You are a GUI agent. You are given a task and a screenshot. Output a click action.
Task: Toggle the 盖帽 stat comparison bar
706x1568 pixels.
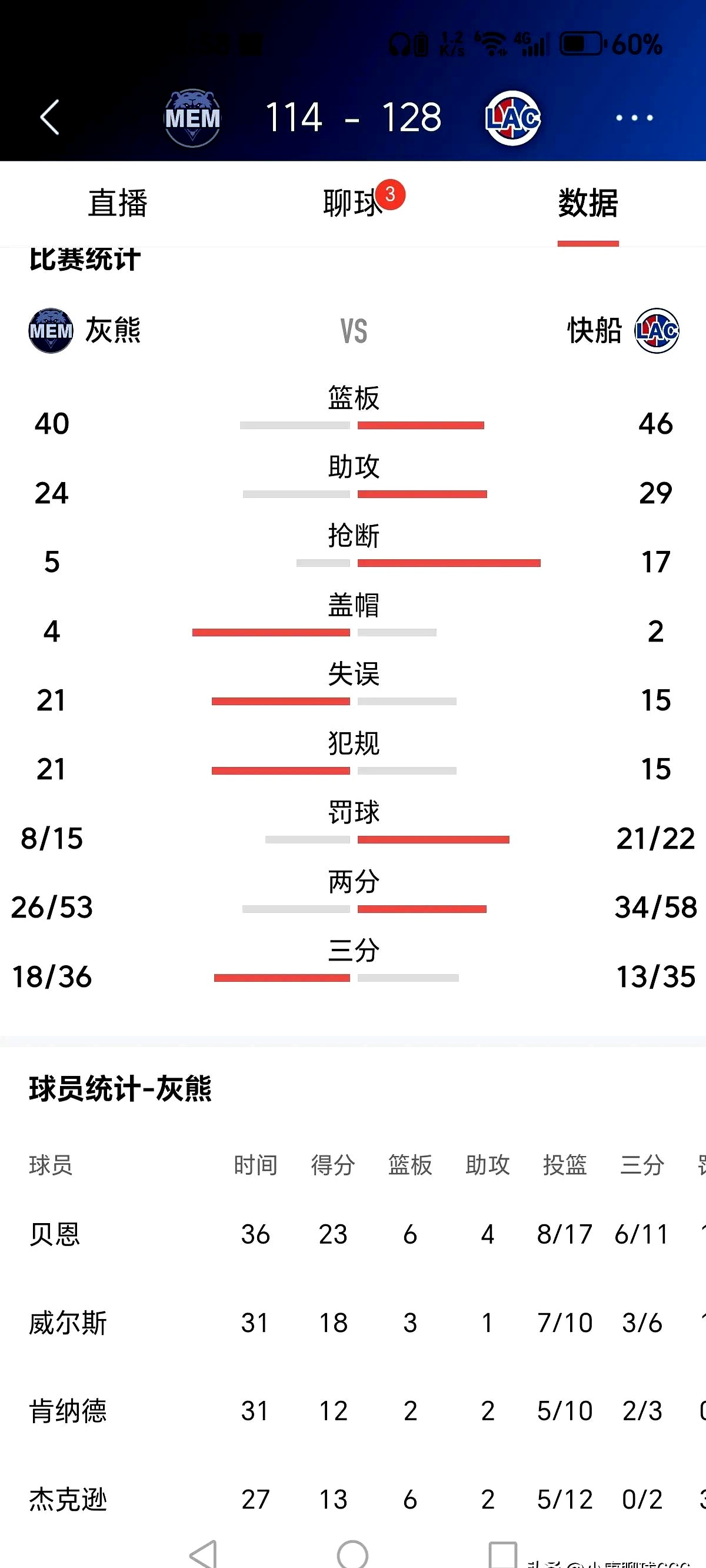pyautogui.click(x=314, y=632)
